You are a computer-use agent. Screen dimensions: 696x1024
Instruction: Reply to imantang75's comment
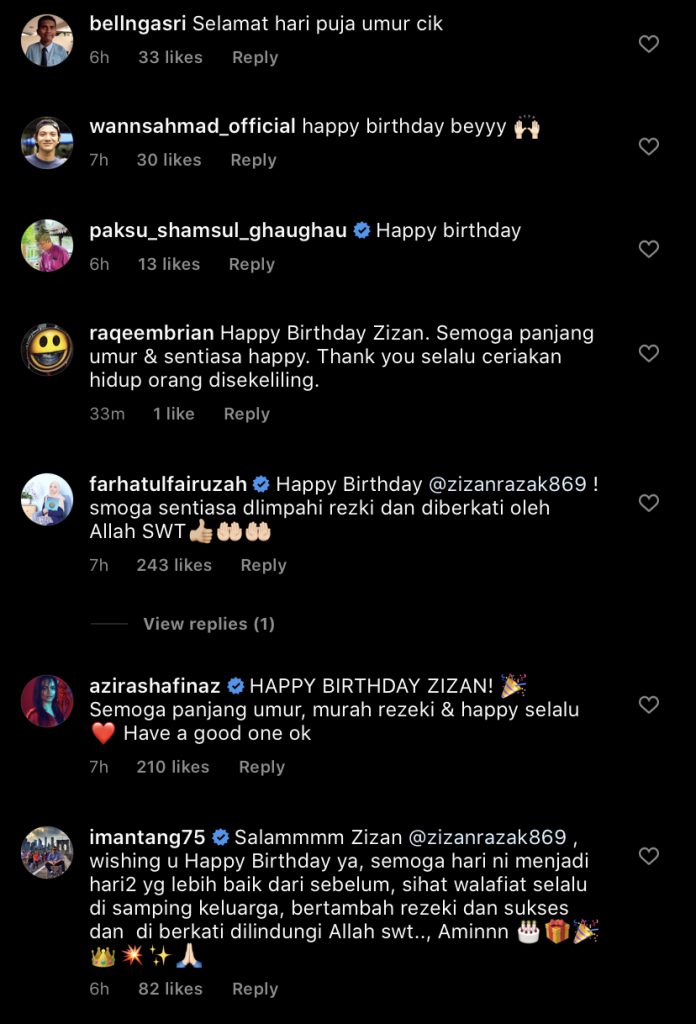pos(255,989)
